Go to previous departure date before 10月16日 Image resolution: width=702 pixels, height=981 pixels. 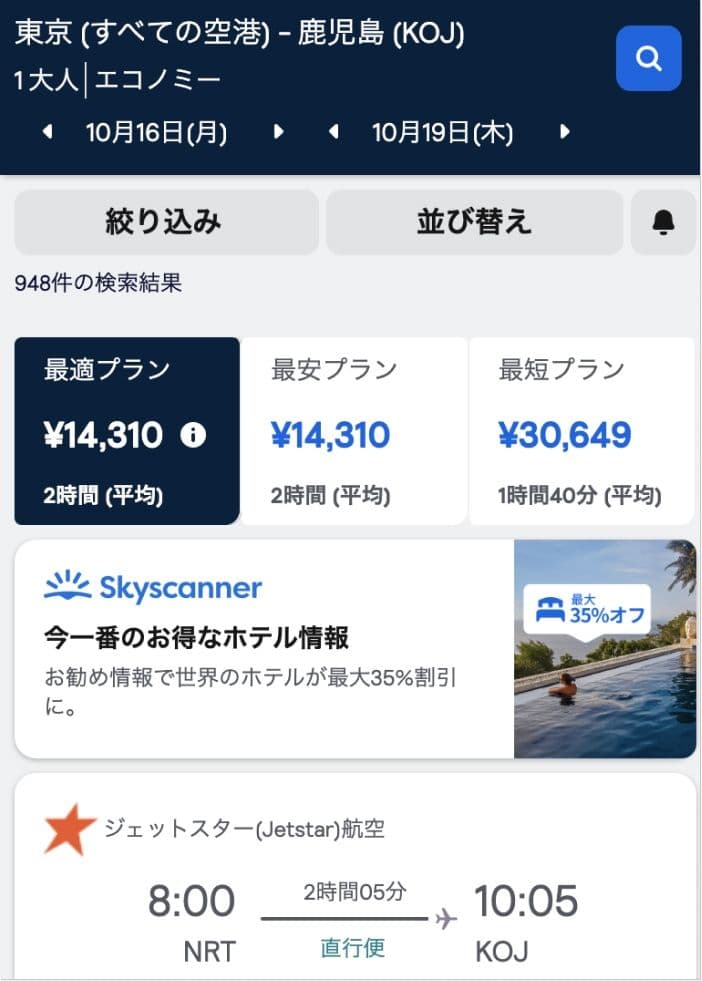[x=47, y=132]
